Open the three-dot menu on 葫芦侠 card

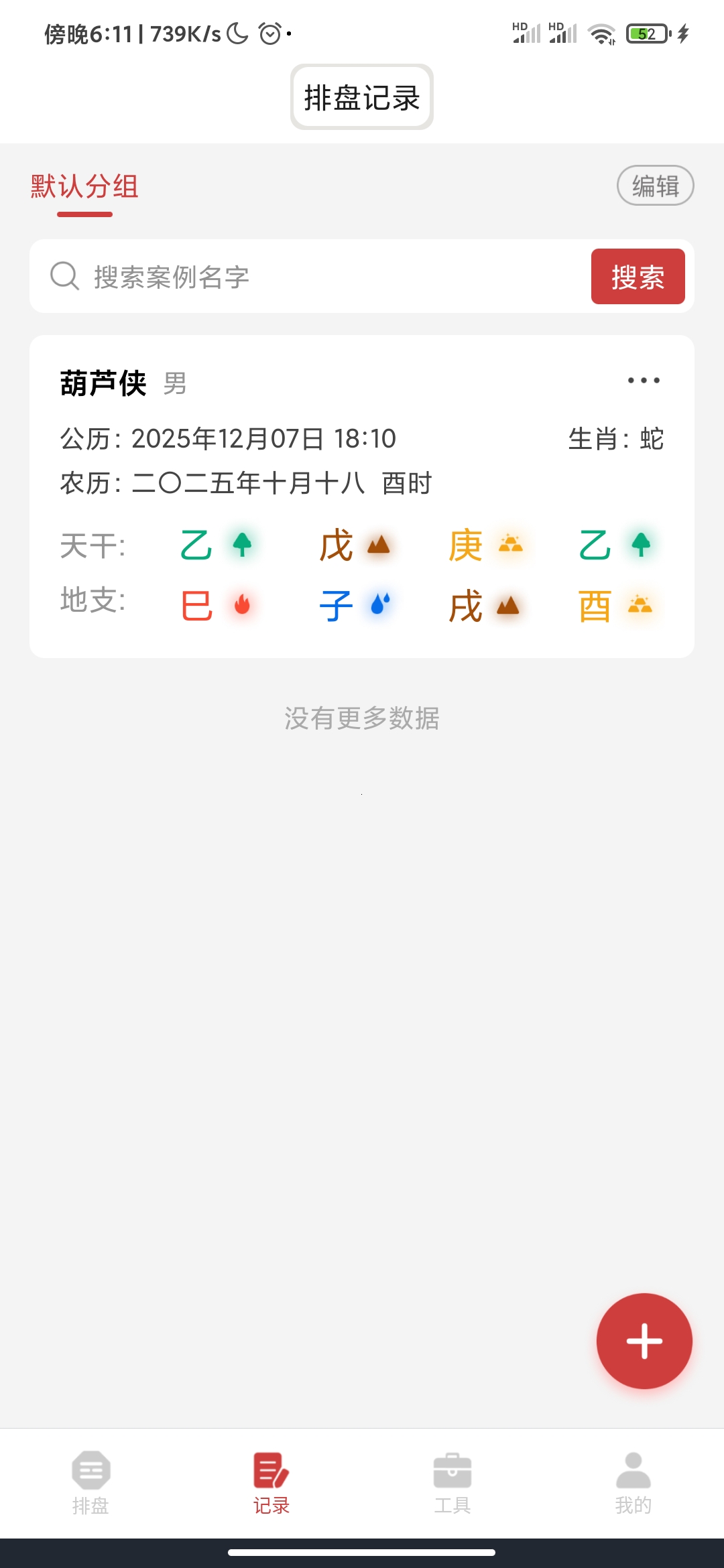(x=644, y=381)
